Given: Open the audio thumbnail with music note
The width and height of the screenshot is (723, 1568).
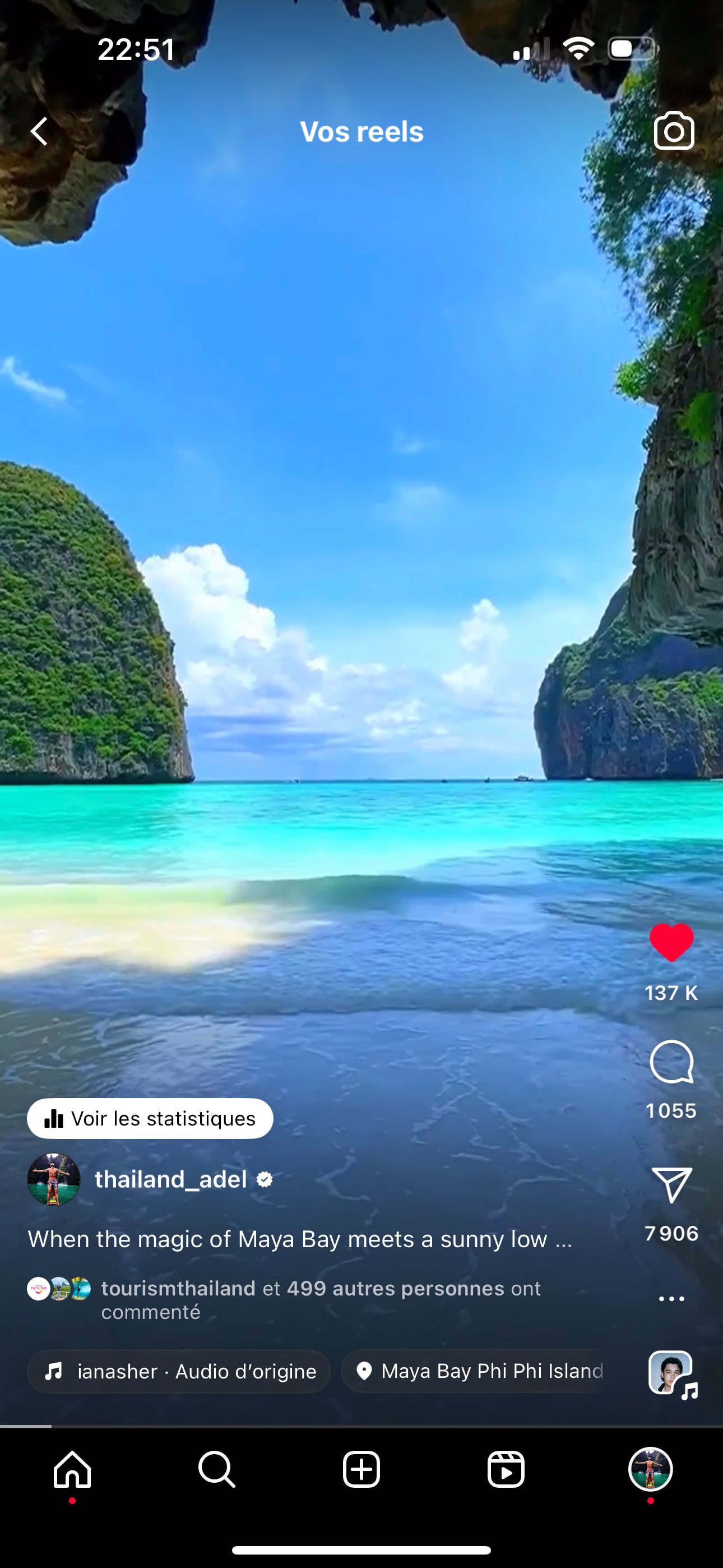Looking at the screenshot, I should pos(671,1373).
